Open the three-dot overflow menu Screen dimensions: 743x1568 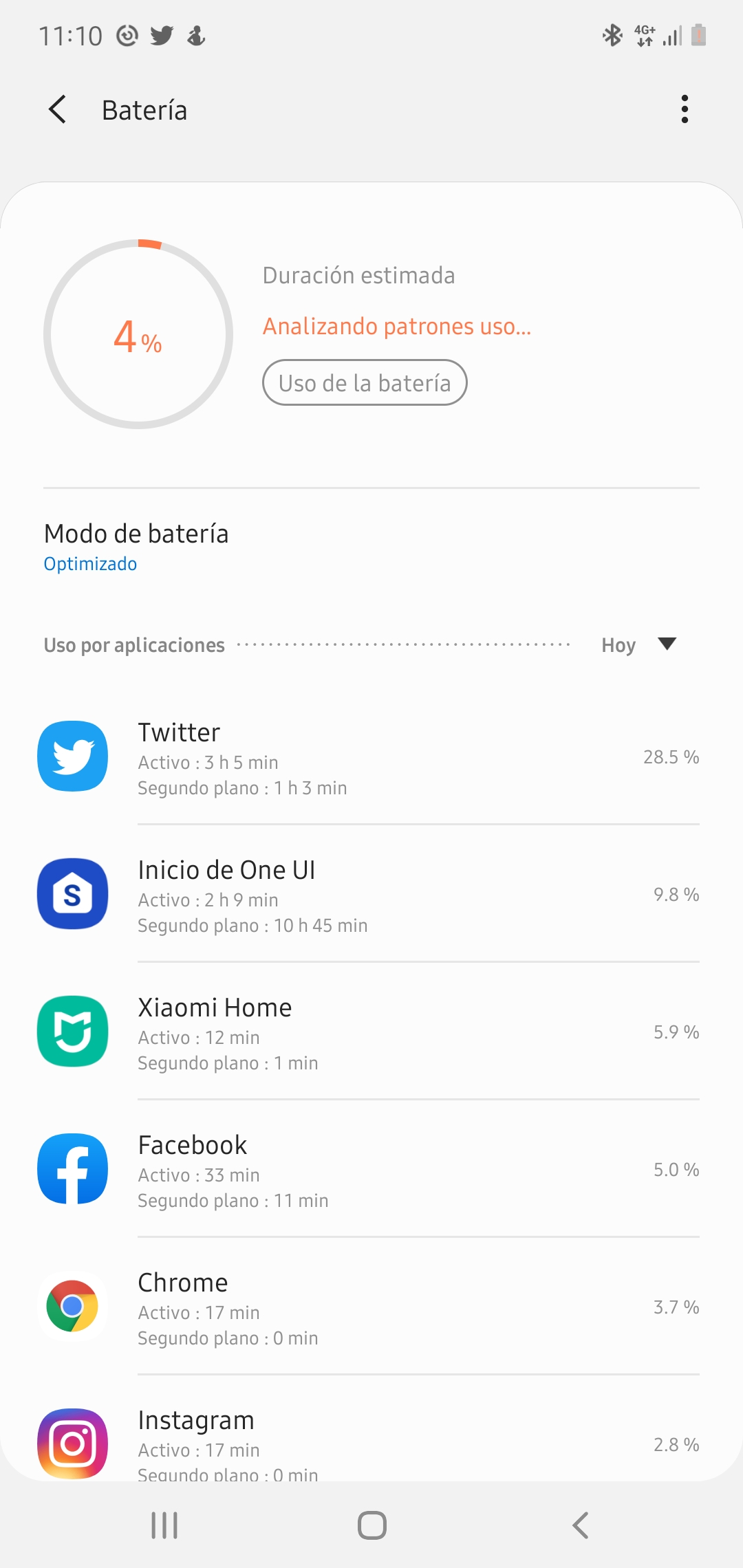[x=684, y=110]
